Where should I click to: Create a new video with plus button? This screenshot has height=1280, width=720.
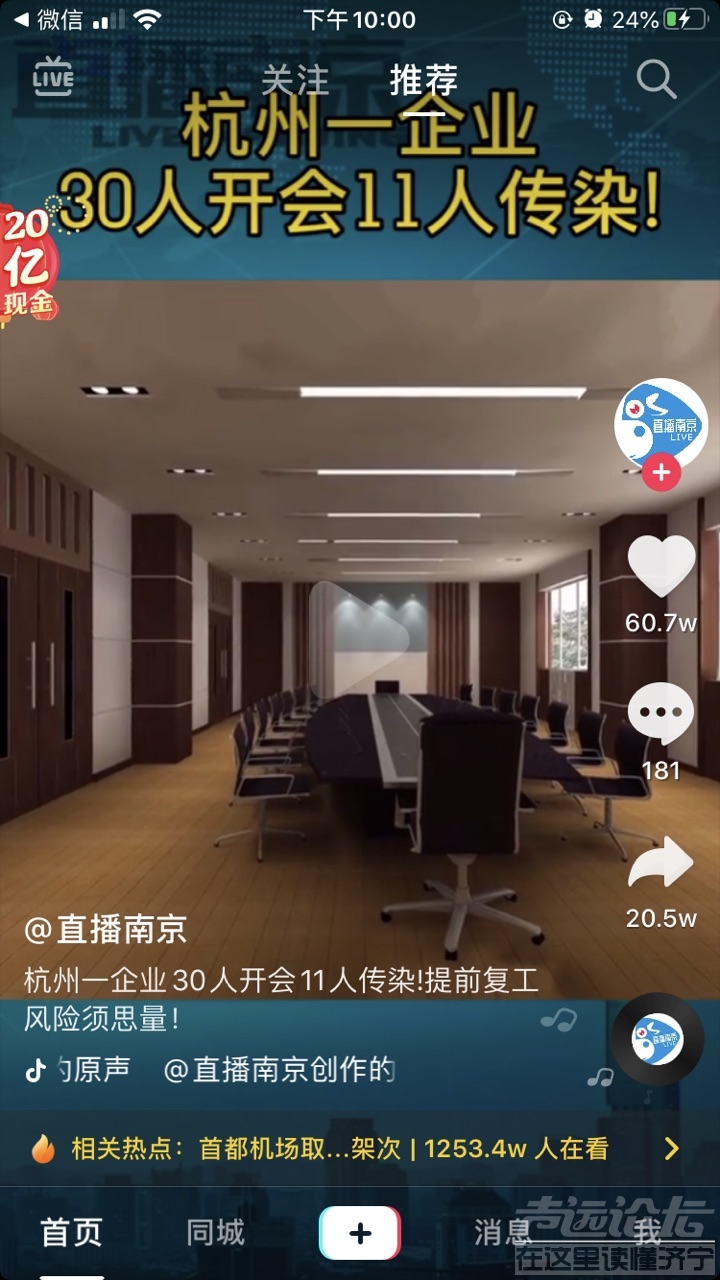[360, 1233]
